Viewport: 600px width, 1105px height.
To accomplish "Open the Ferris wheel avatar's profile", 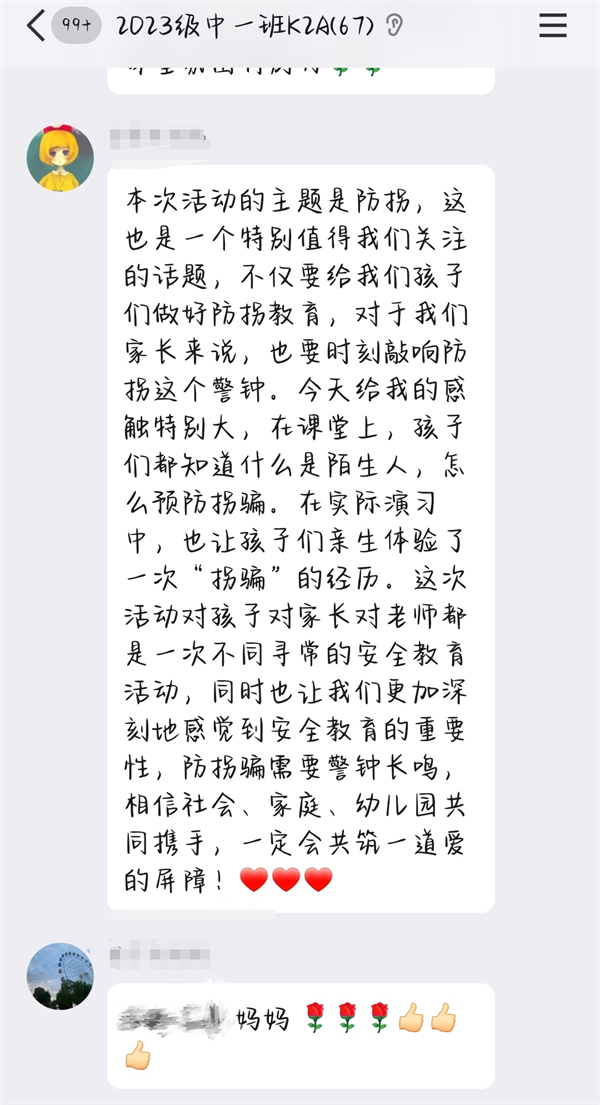I will [x=60, y=976].
